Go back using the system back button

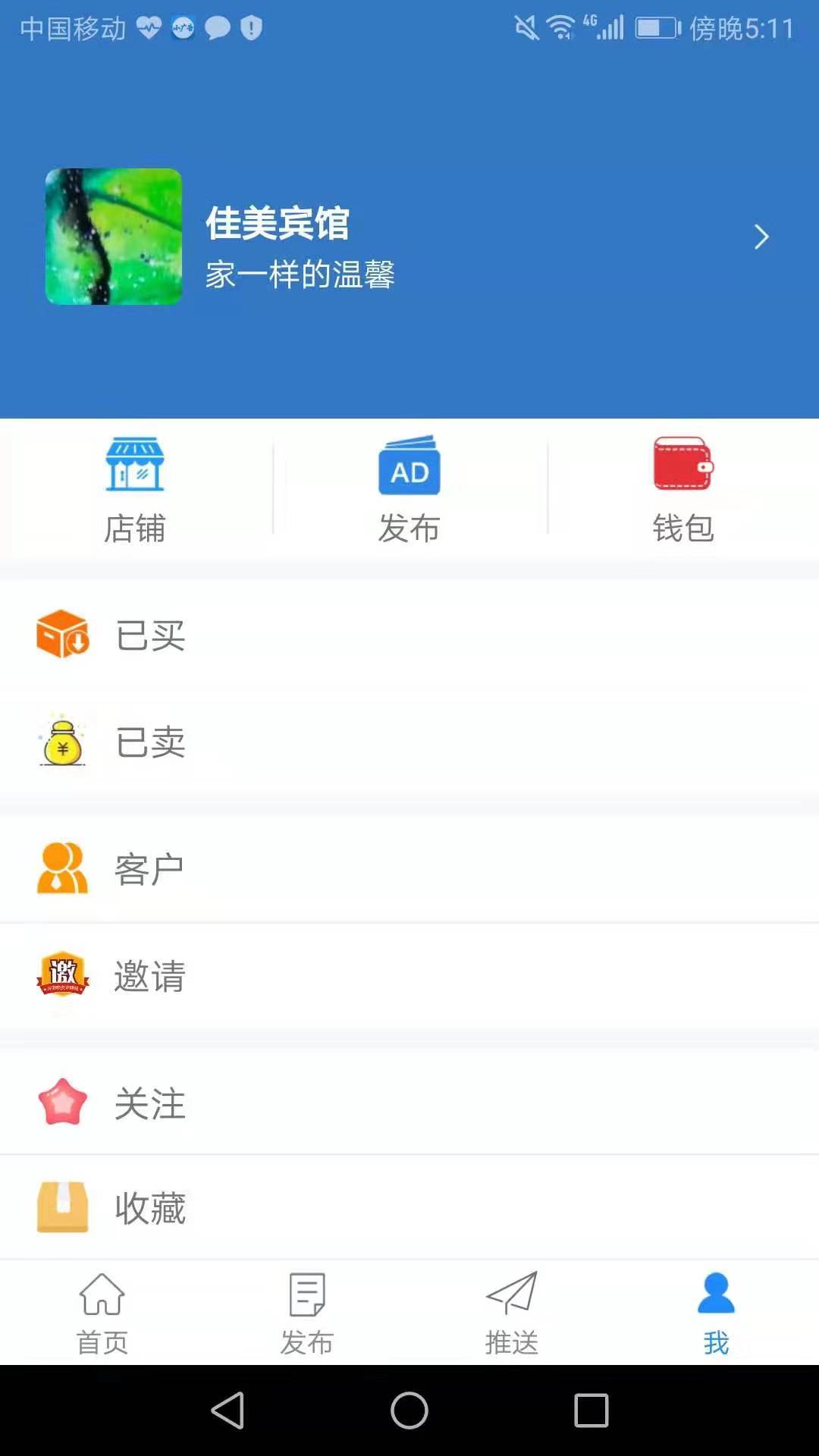(227, 1410)
